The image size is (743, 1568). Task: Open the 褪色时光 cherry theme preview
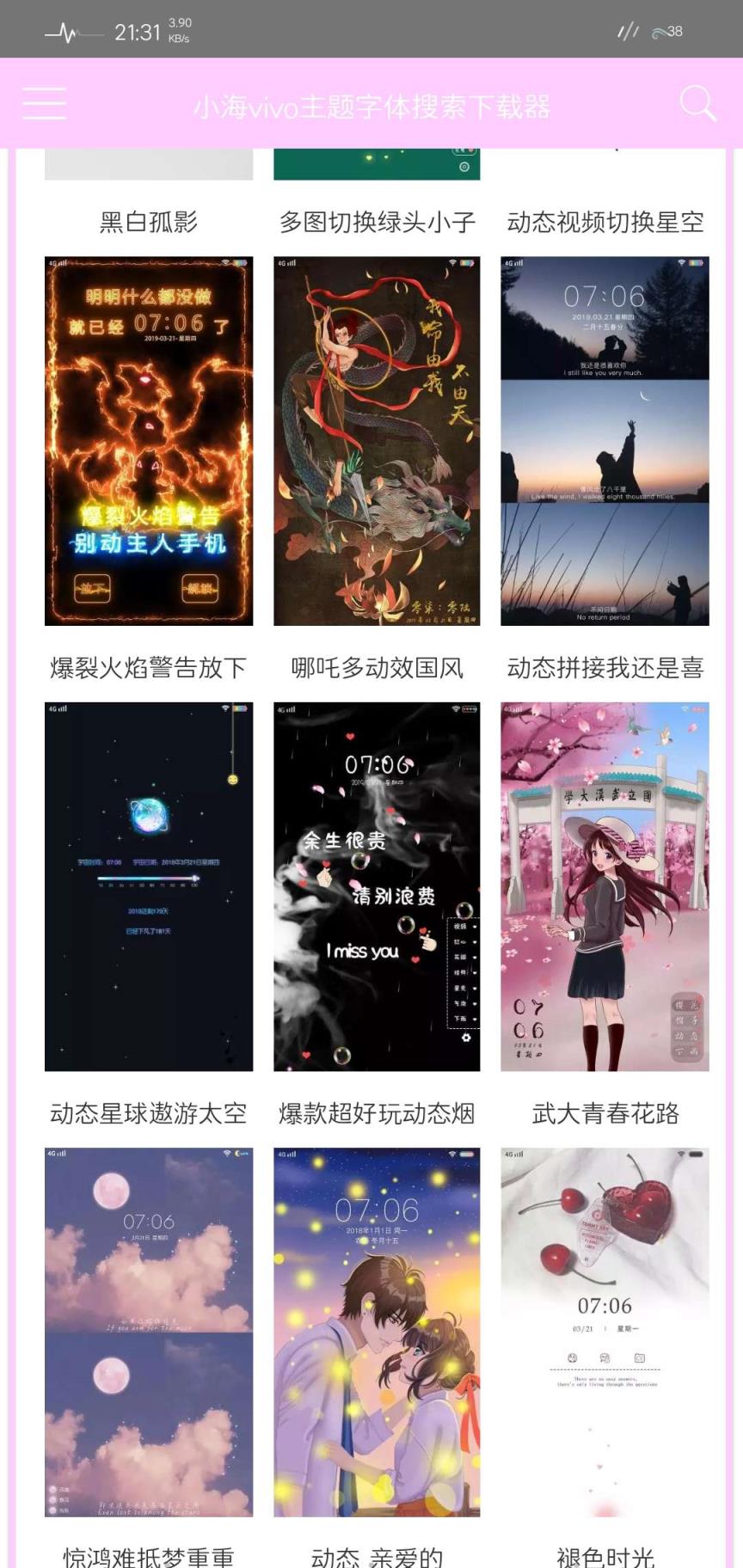pos(605,1331)
